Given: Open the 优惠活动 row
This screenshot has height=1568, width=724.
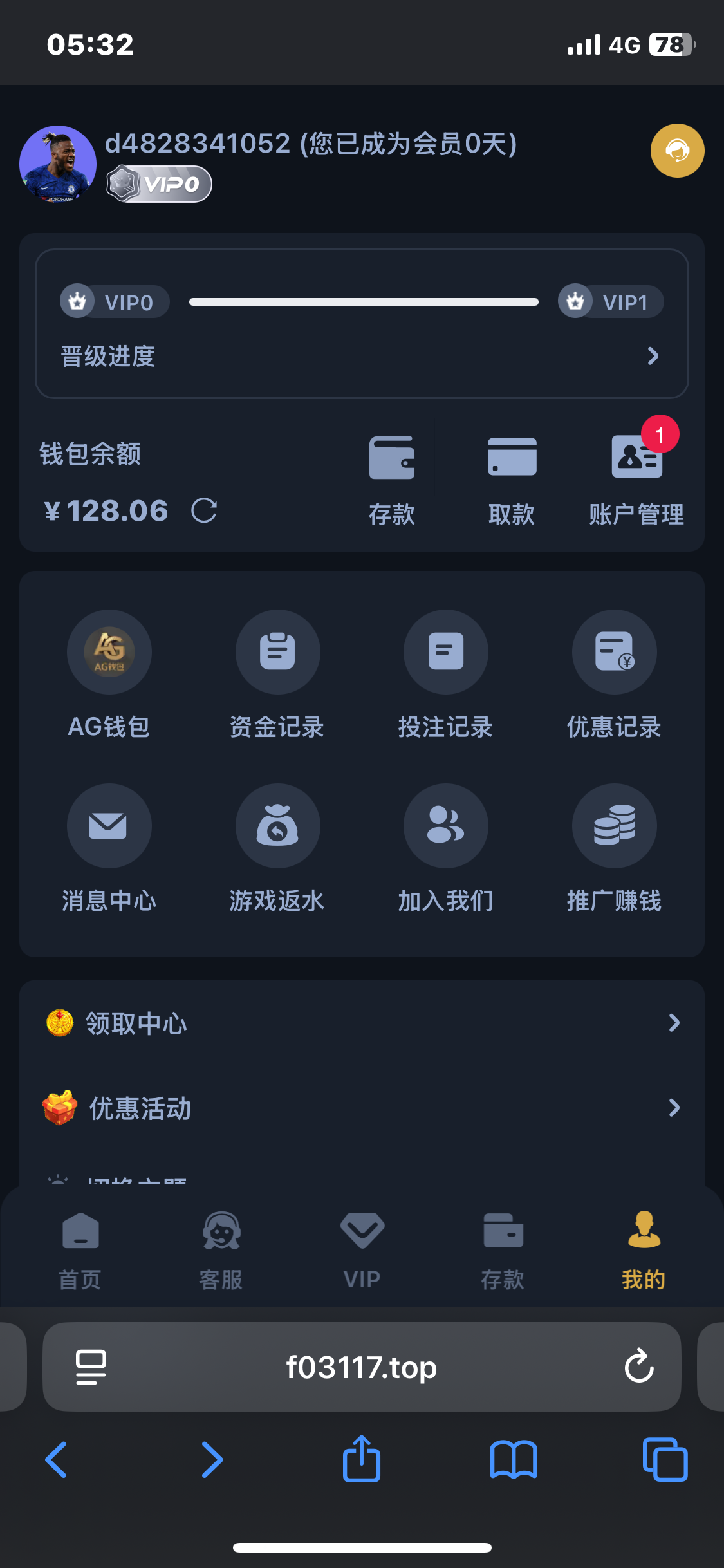Looking at the screenshot, I should [x=362, y=1108].
